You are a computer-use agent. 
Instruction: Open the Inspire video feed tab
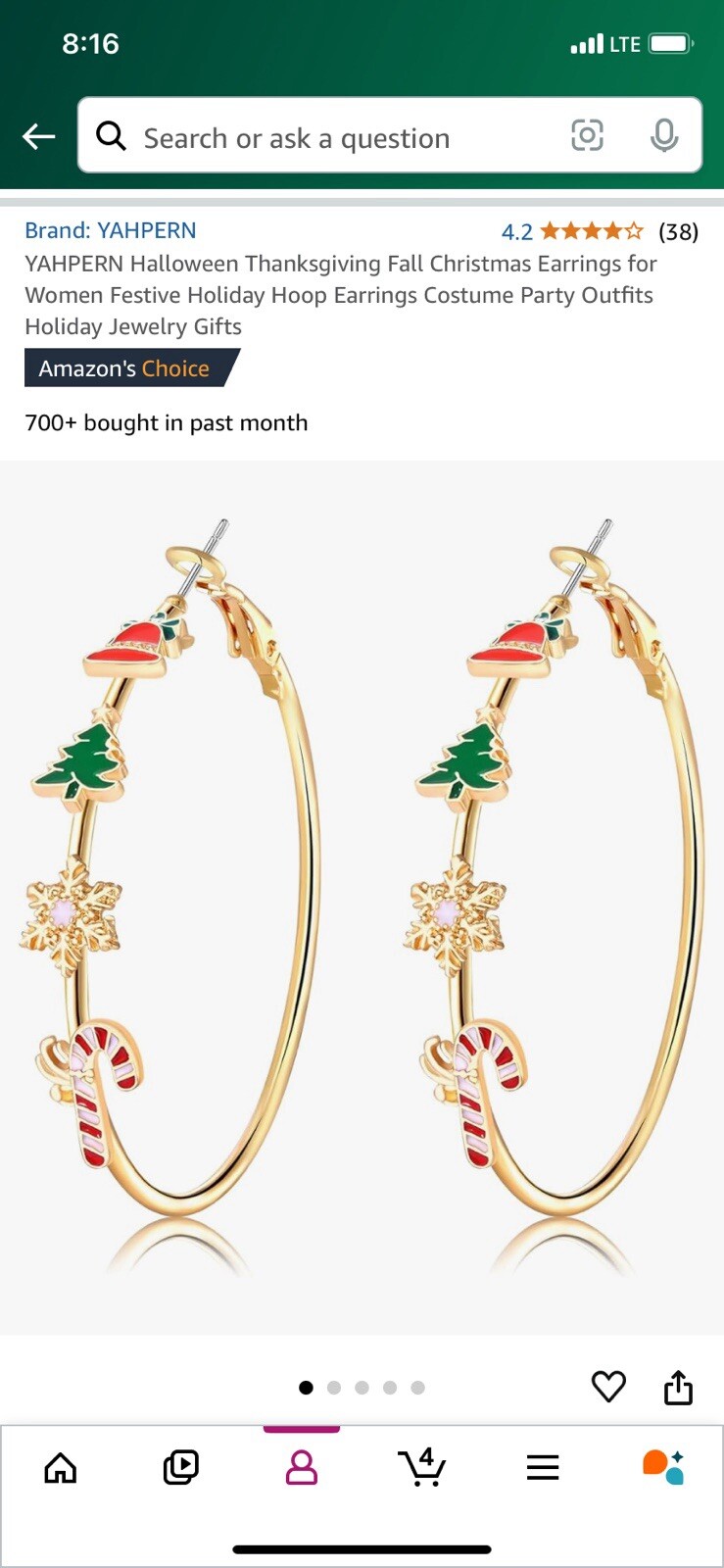pyautogui.click(x=181, y=1467)
